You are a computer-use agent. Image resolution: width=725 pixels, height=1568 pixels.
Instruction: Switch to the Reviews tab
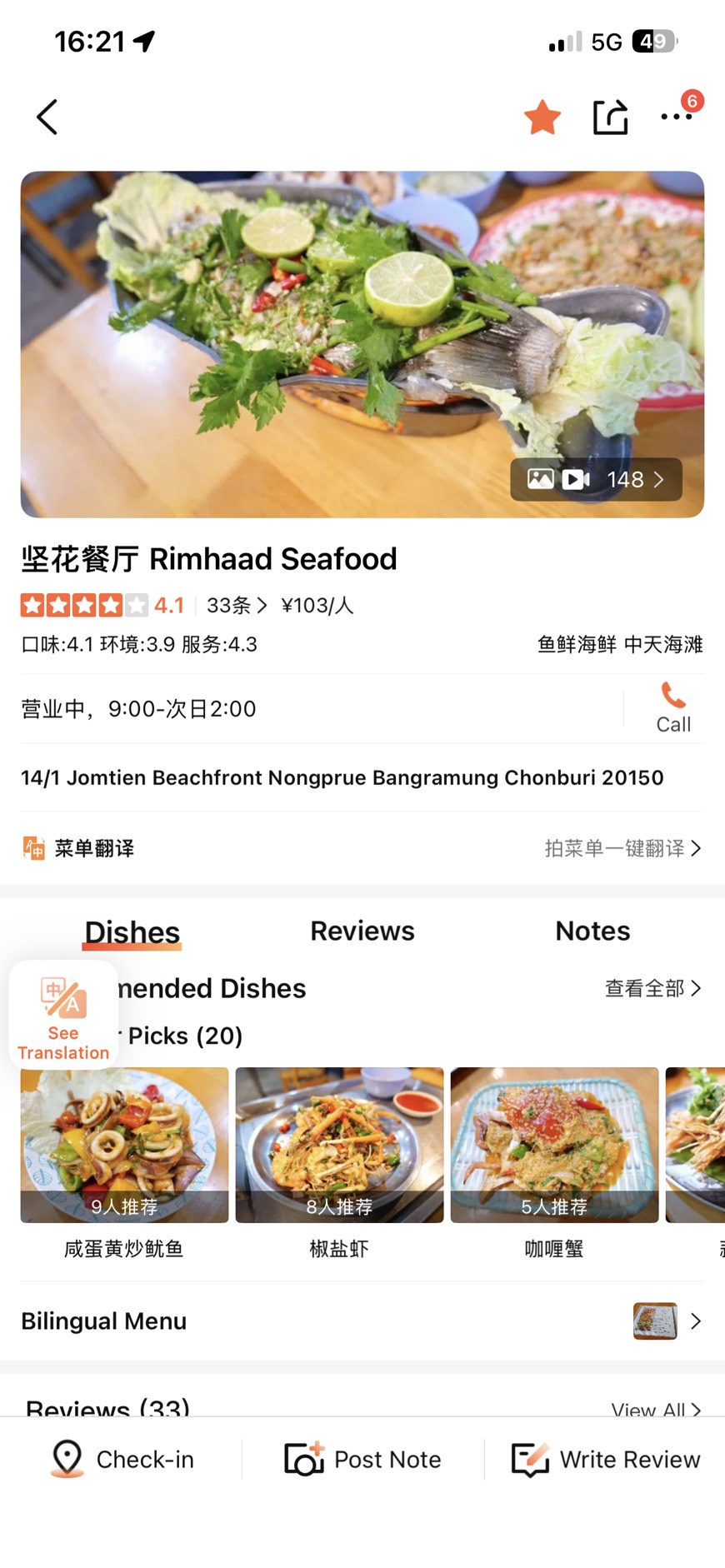tap(362, 931)
